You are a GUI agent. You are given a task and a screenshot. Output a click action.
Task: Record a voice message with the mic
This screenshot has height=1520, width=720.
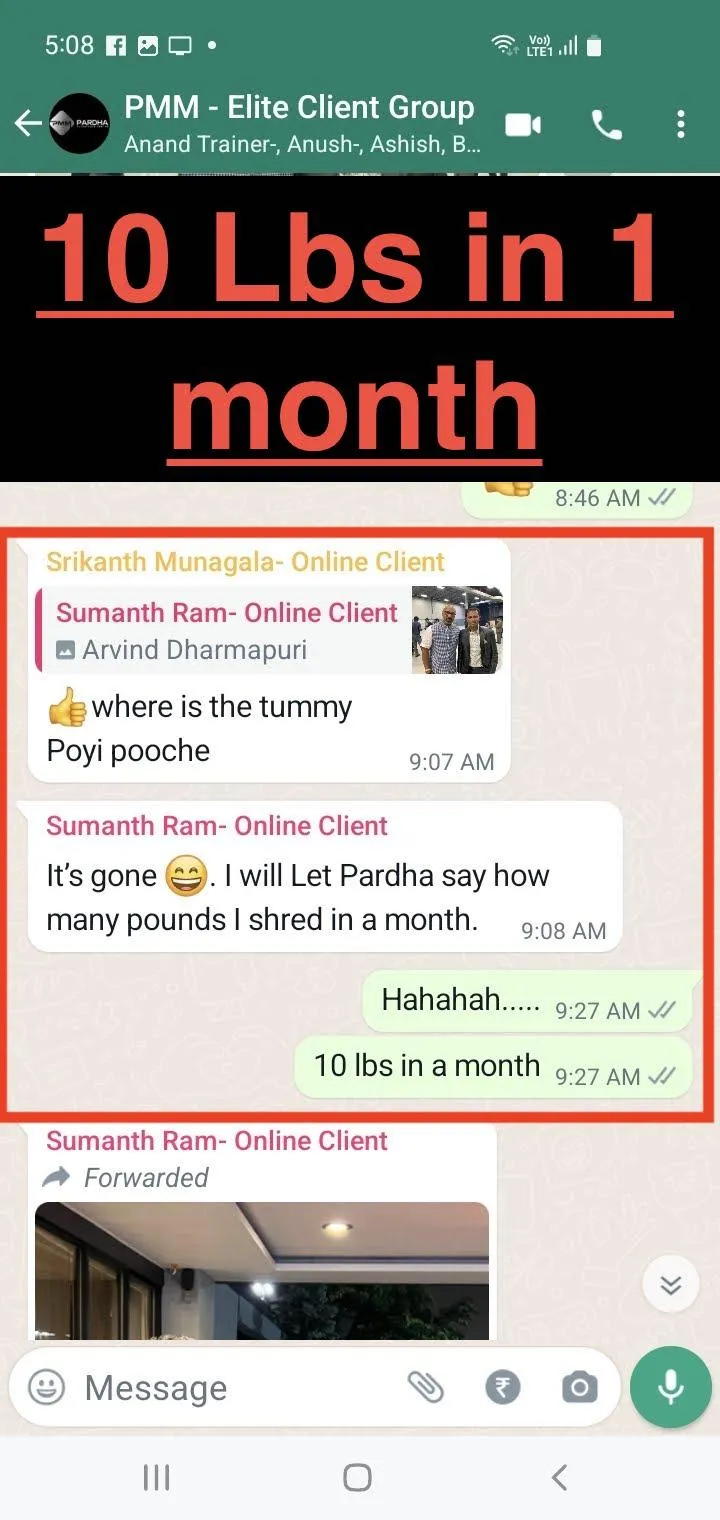coord(671,1388)
